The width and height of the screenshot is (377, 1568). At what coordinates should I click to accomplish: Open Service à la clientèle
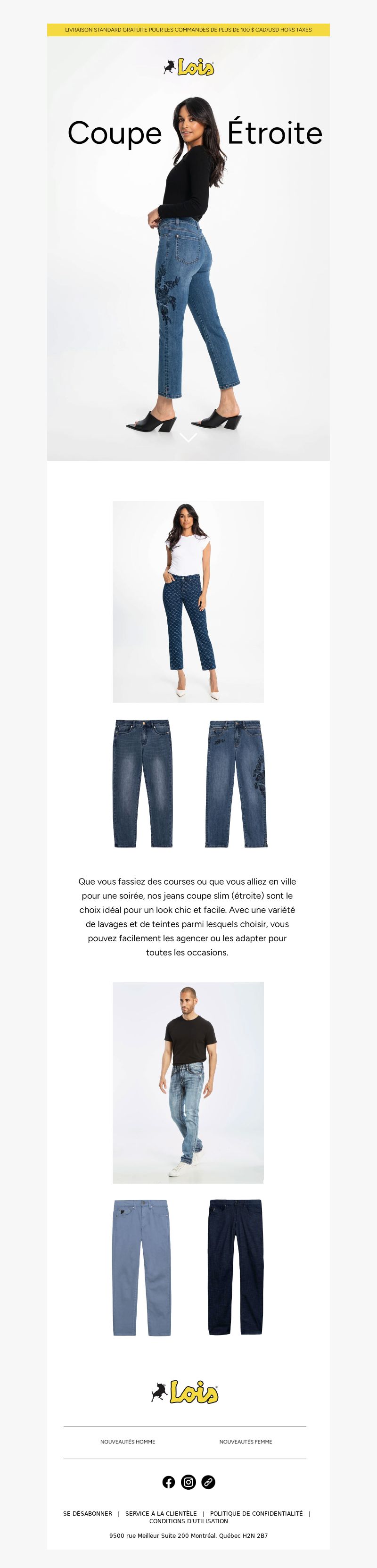[161, 1513]
